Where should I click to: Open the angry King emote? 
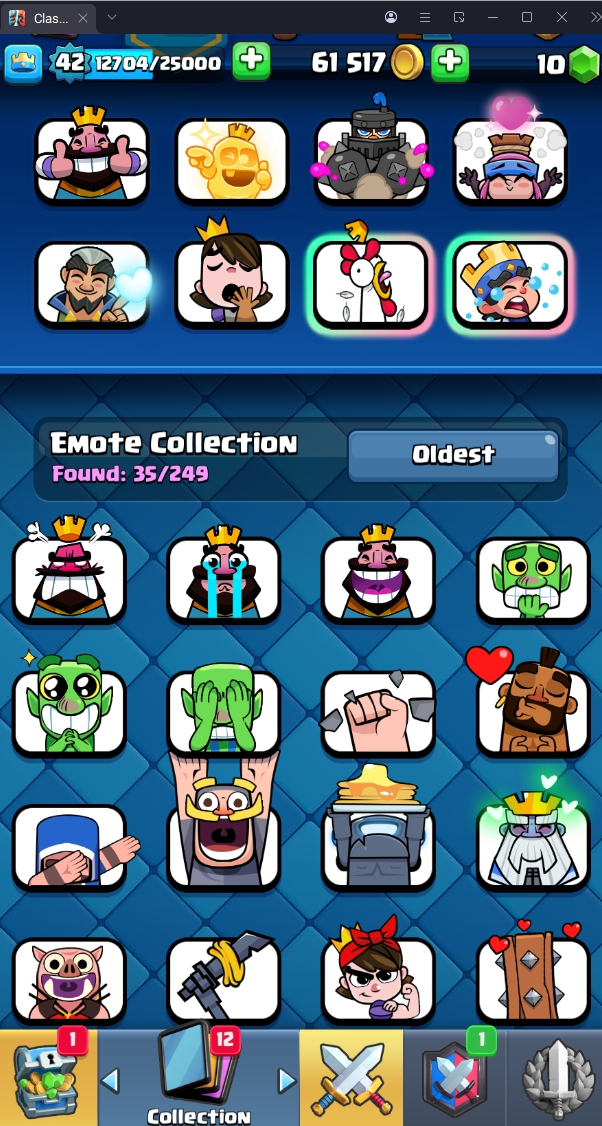[x=69, y=578]
